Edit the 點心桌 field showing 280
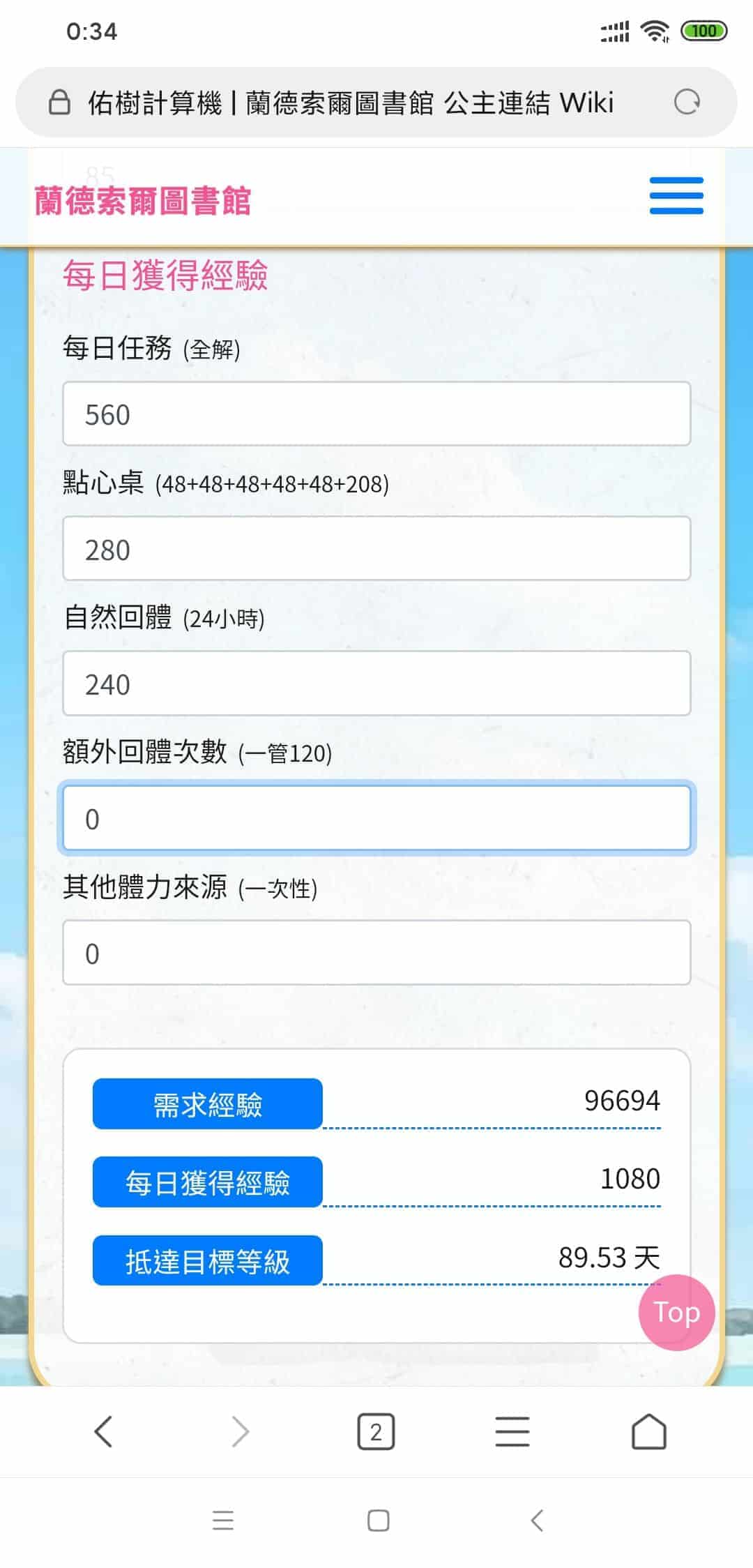The height and width of the screenshot is (1568, 753). pyautogui.click(x=376, y=549)
